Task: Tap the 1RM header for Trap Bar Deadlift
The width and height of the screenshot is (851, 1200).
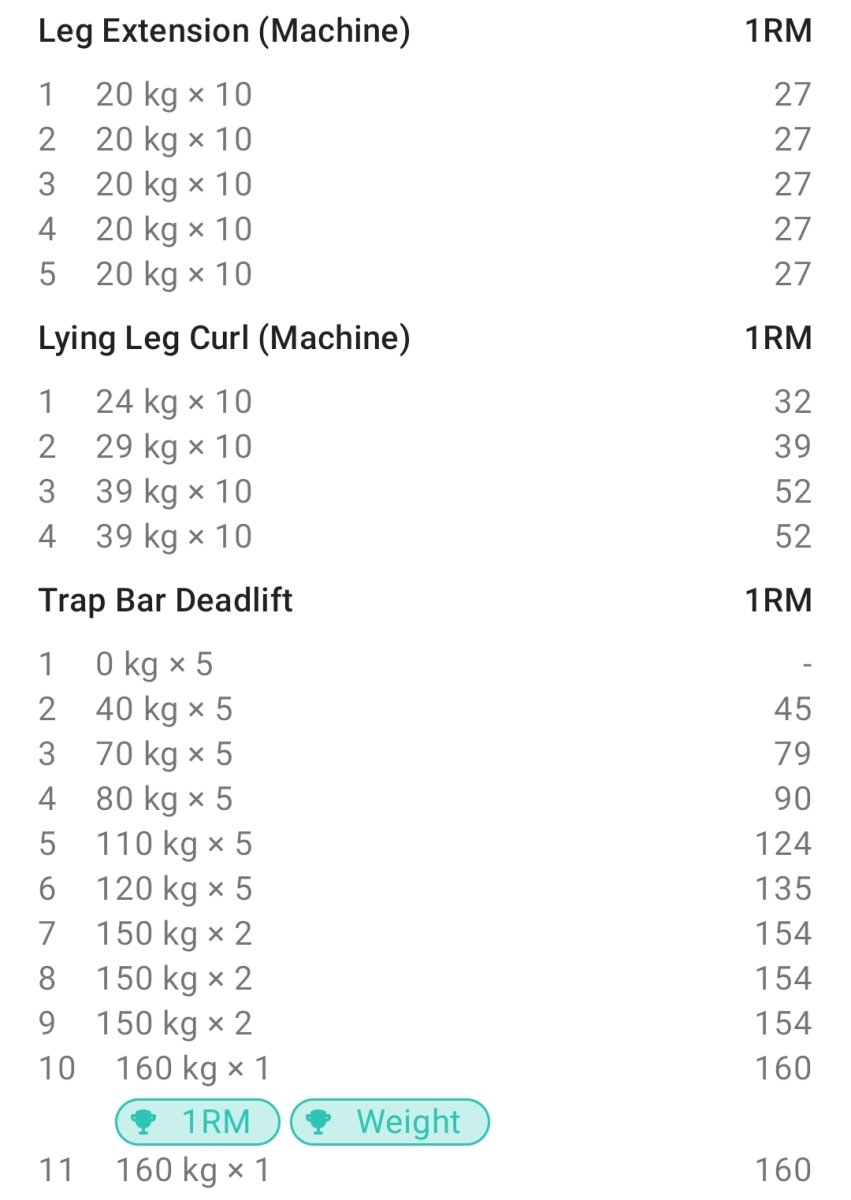Action: click(x=779, y=600)
